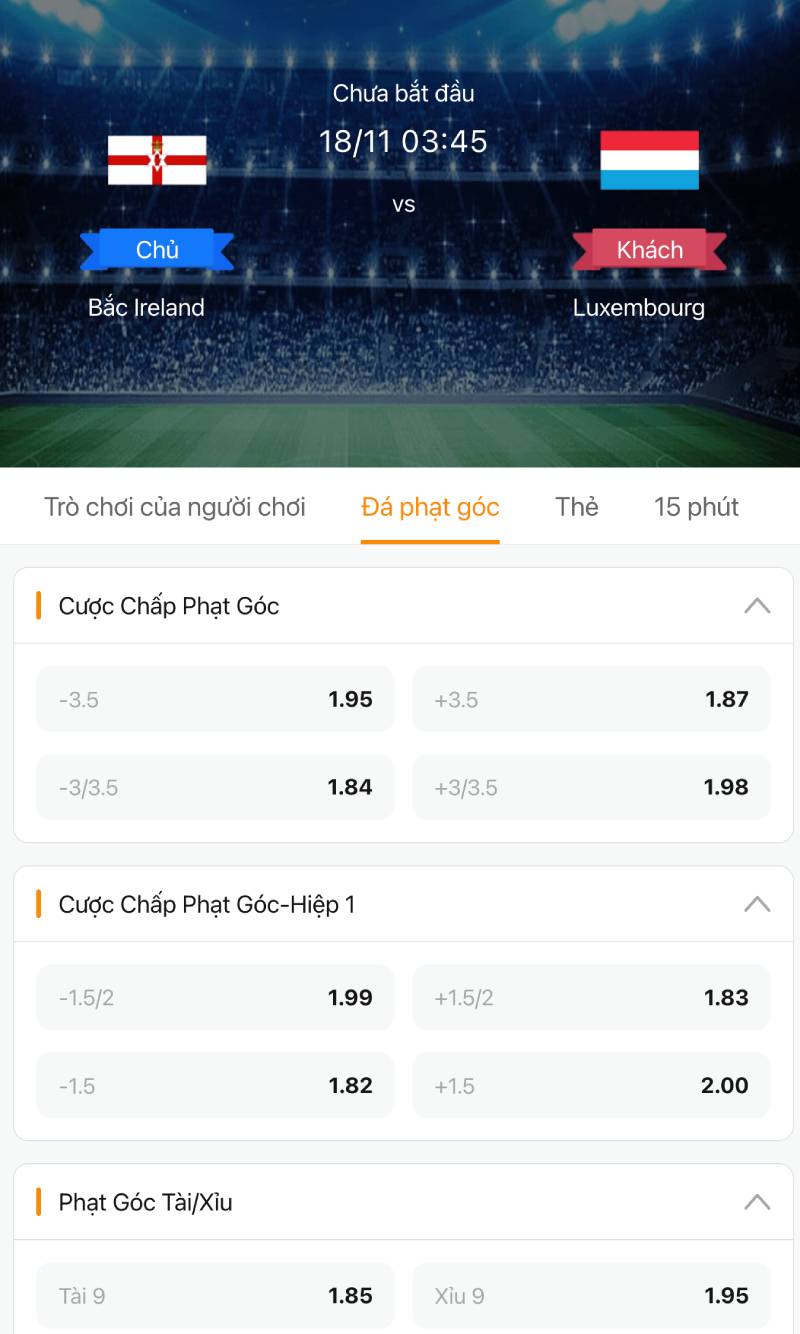The height and width of the screenshot is (1334, 800).
Task: Click the Luxembourg flag icon
Action: pos(648,160)
